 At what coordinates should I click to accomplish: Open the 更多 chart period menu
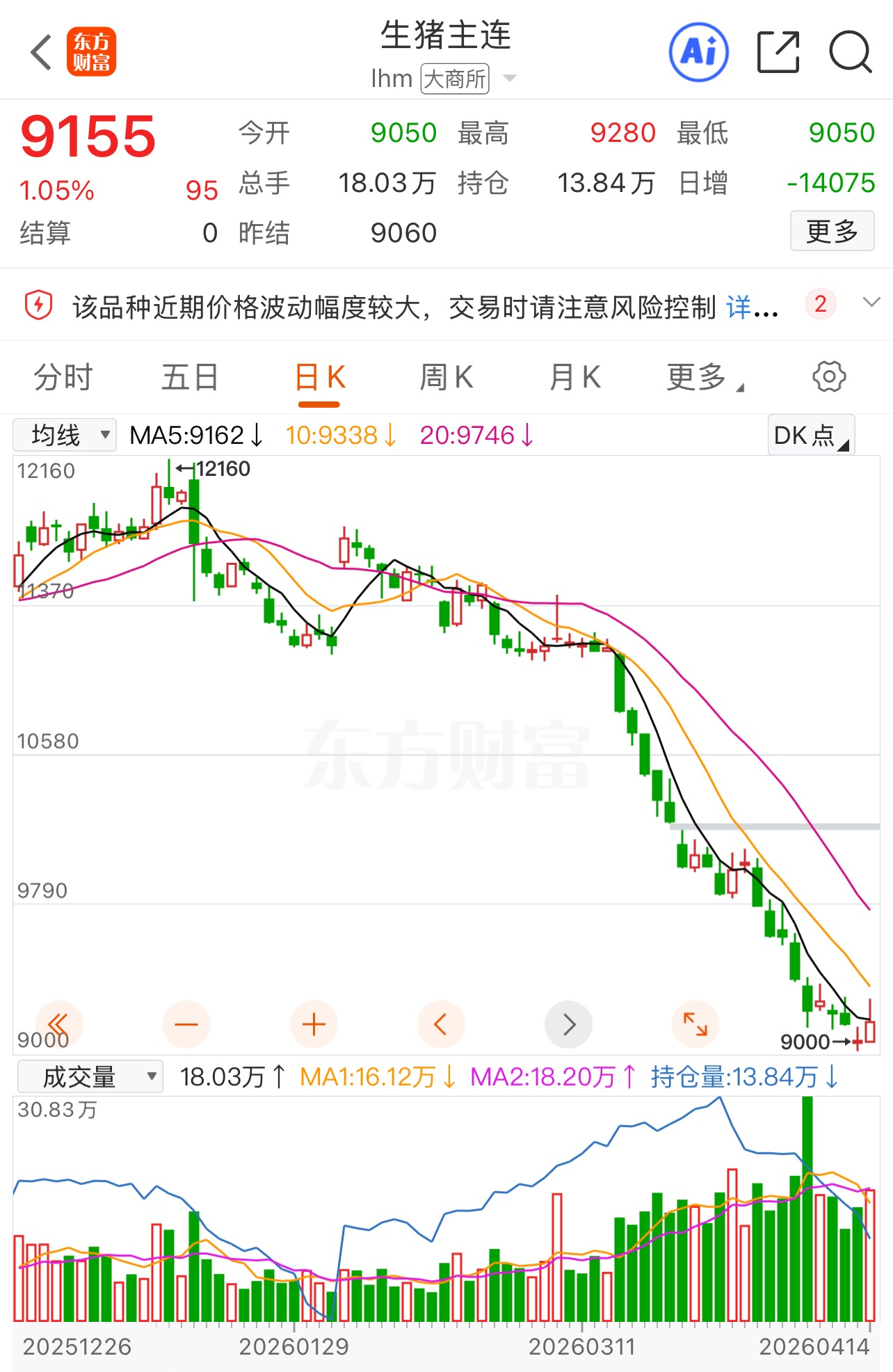[704, 378]
